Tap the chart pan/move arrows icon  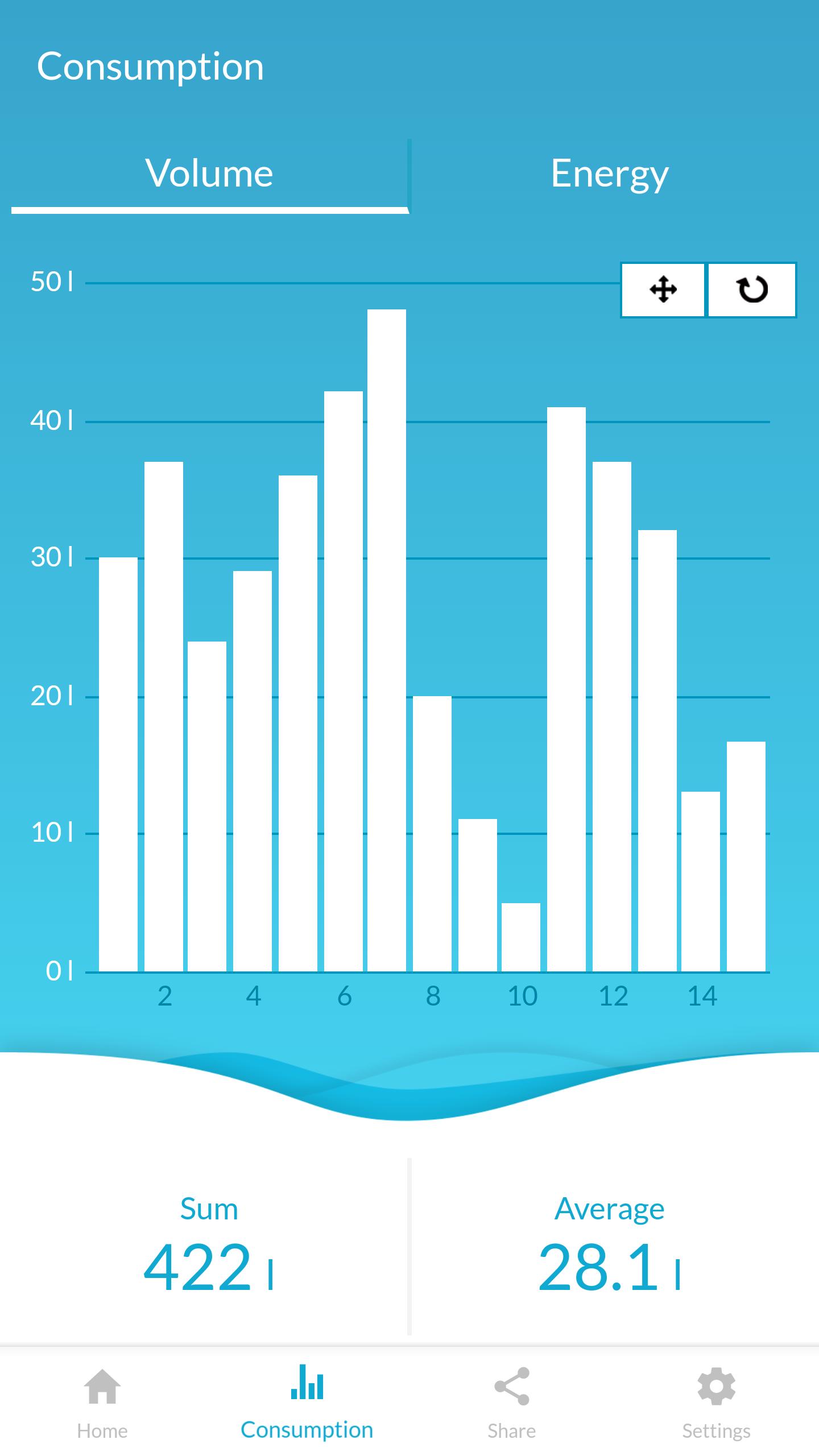click(663, 289)
